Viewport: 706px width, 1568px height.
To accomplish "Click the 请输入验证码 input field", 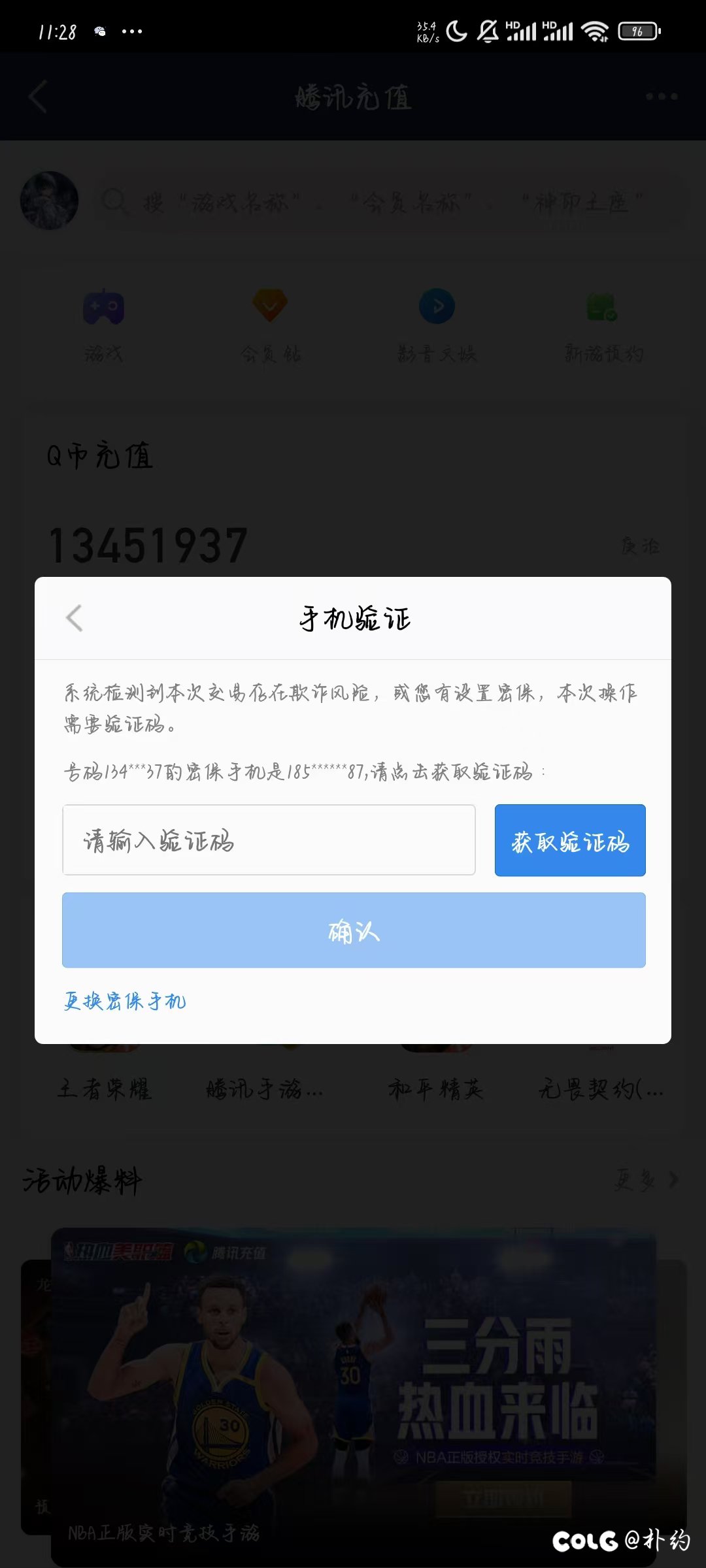I will (268, 841).
